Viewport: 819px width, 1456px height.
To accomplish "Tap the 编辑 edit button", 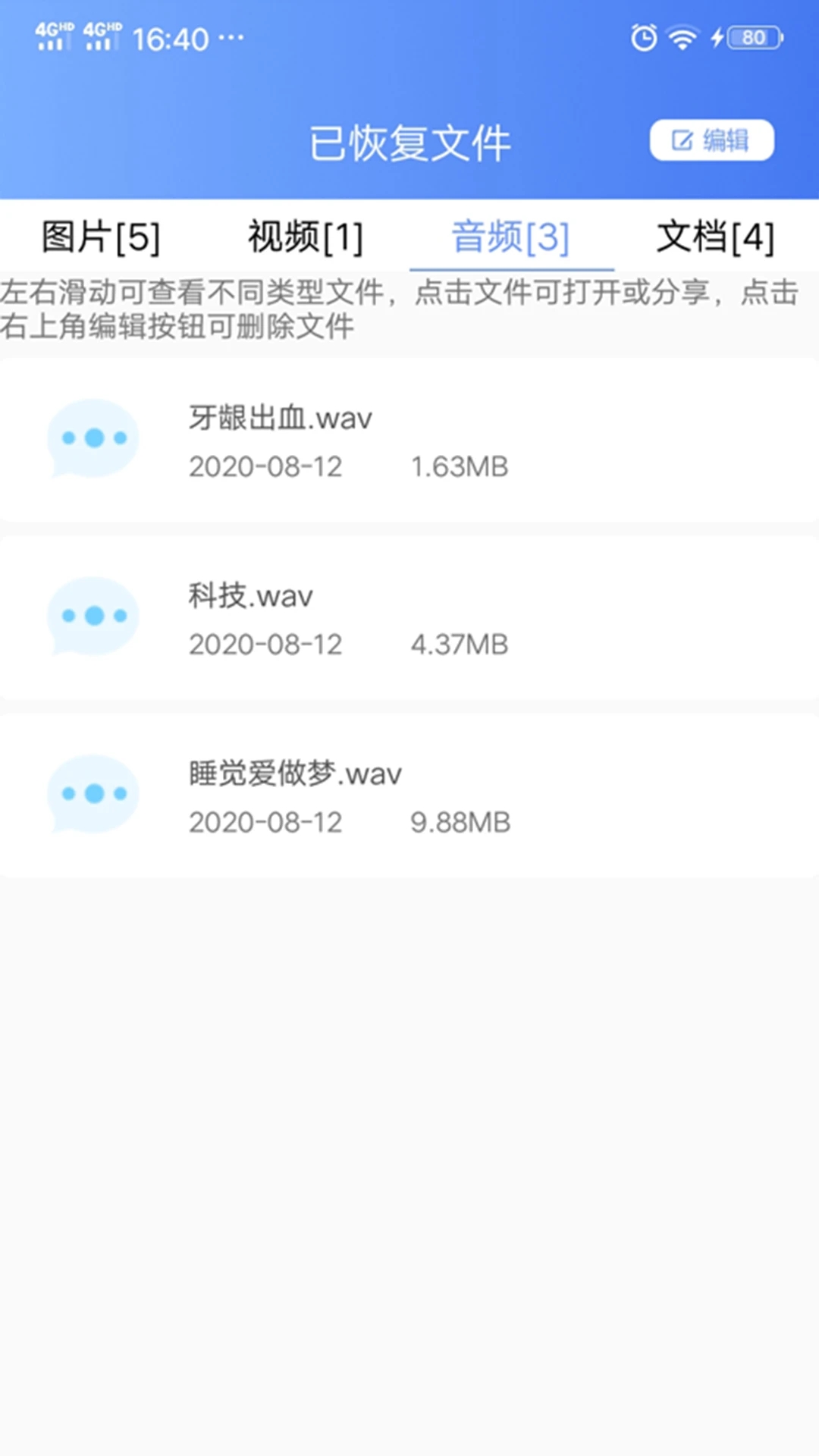I will (711, 140).
